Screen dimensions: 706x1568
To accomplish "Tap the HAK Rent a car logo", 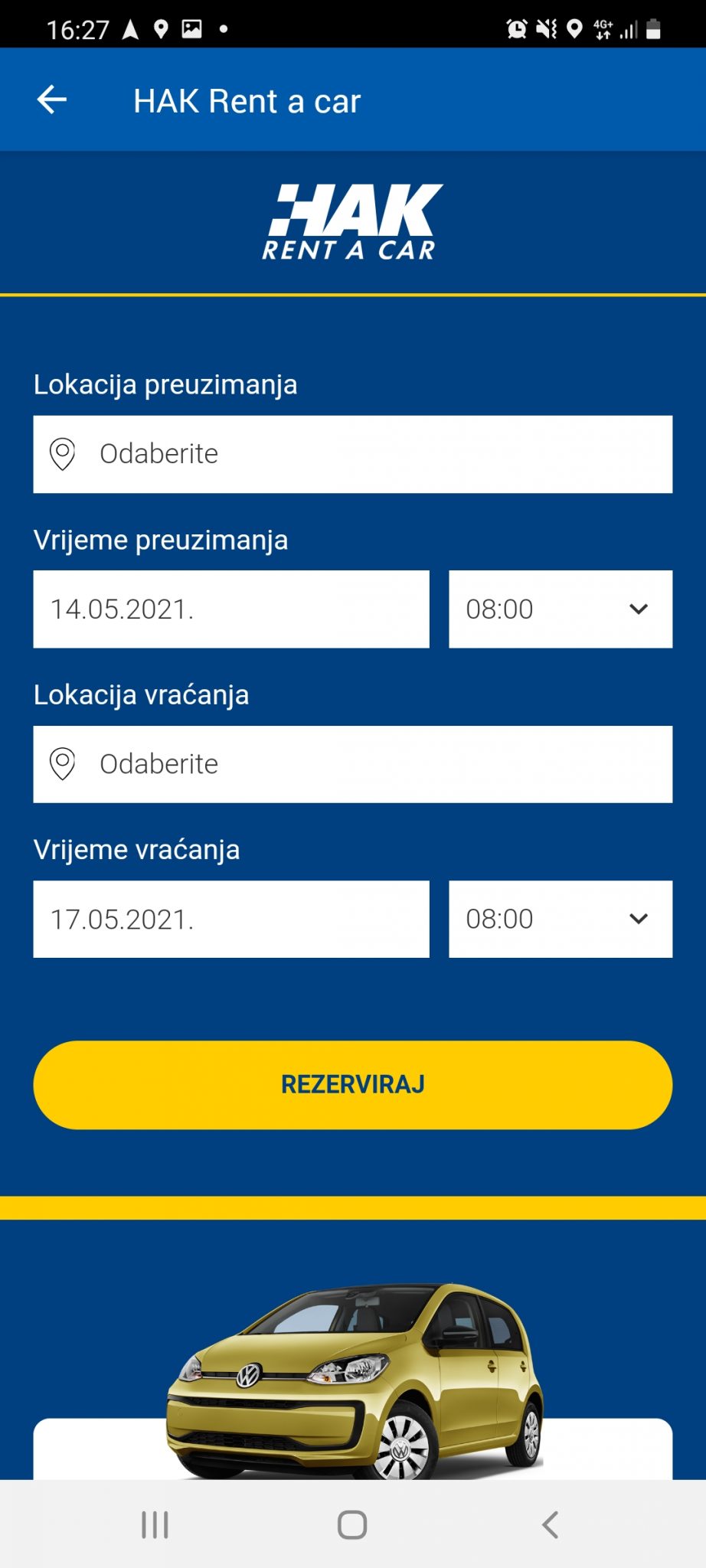I will click(x=352, y=220).
